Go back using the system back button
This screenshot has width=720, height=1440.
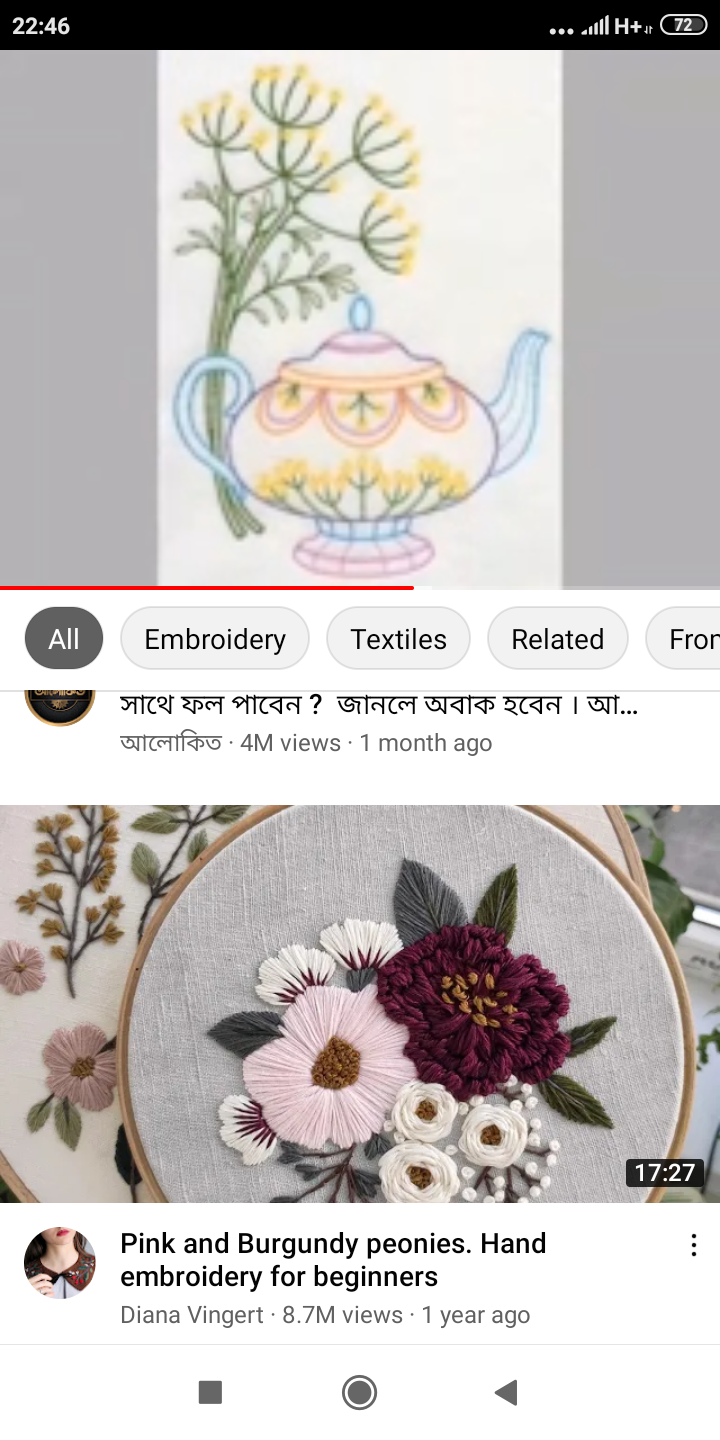click(506, 1392)
